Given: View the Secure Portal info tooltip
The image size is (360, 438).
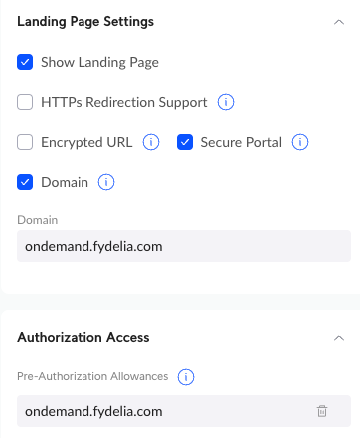Looking at the screenshot, I should pos(300,142).
